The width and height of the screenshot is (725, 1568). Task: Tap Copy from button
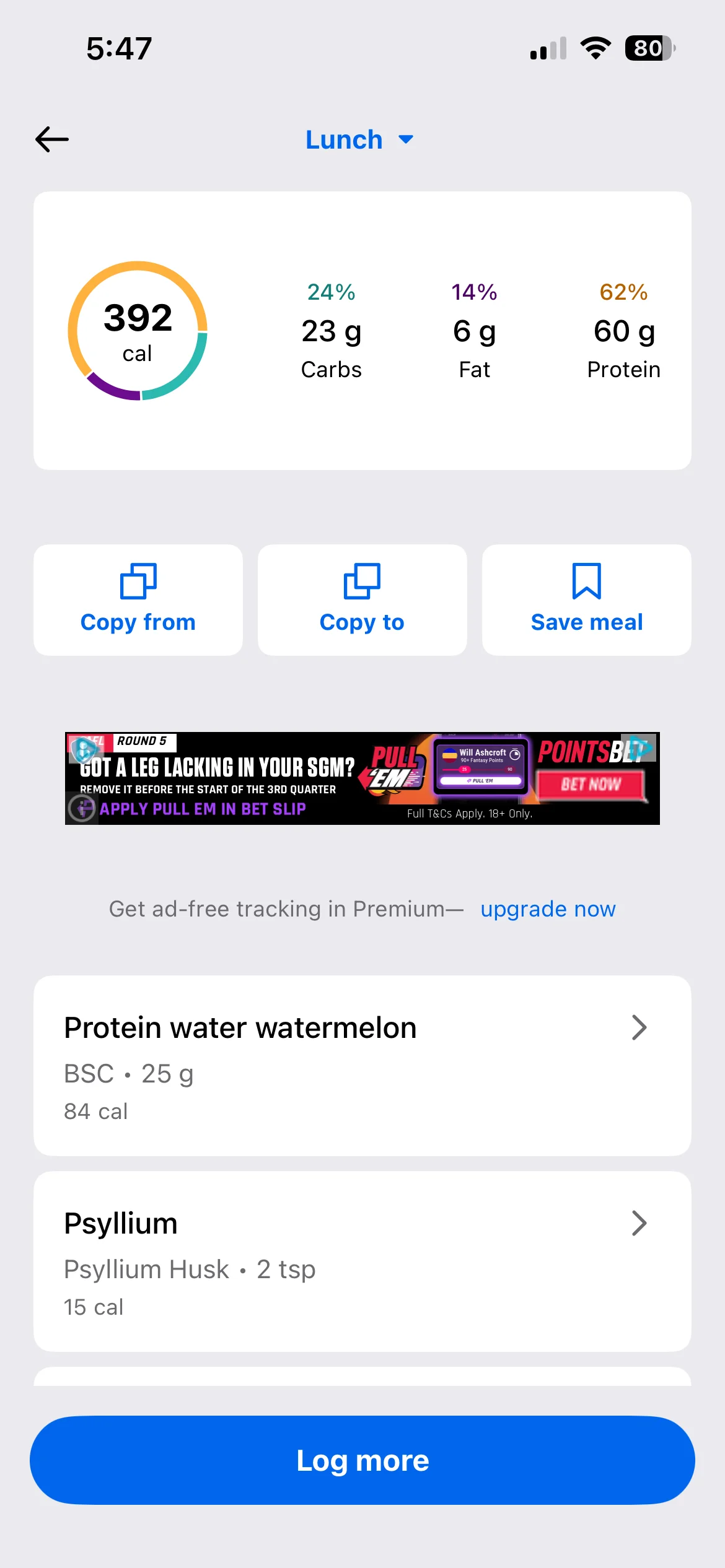coord(138,599)
